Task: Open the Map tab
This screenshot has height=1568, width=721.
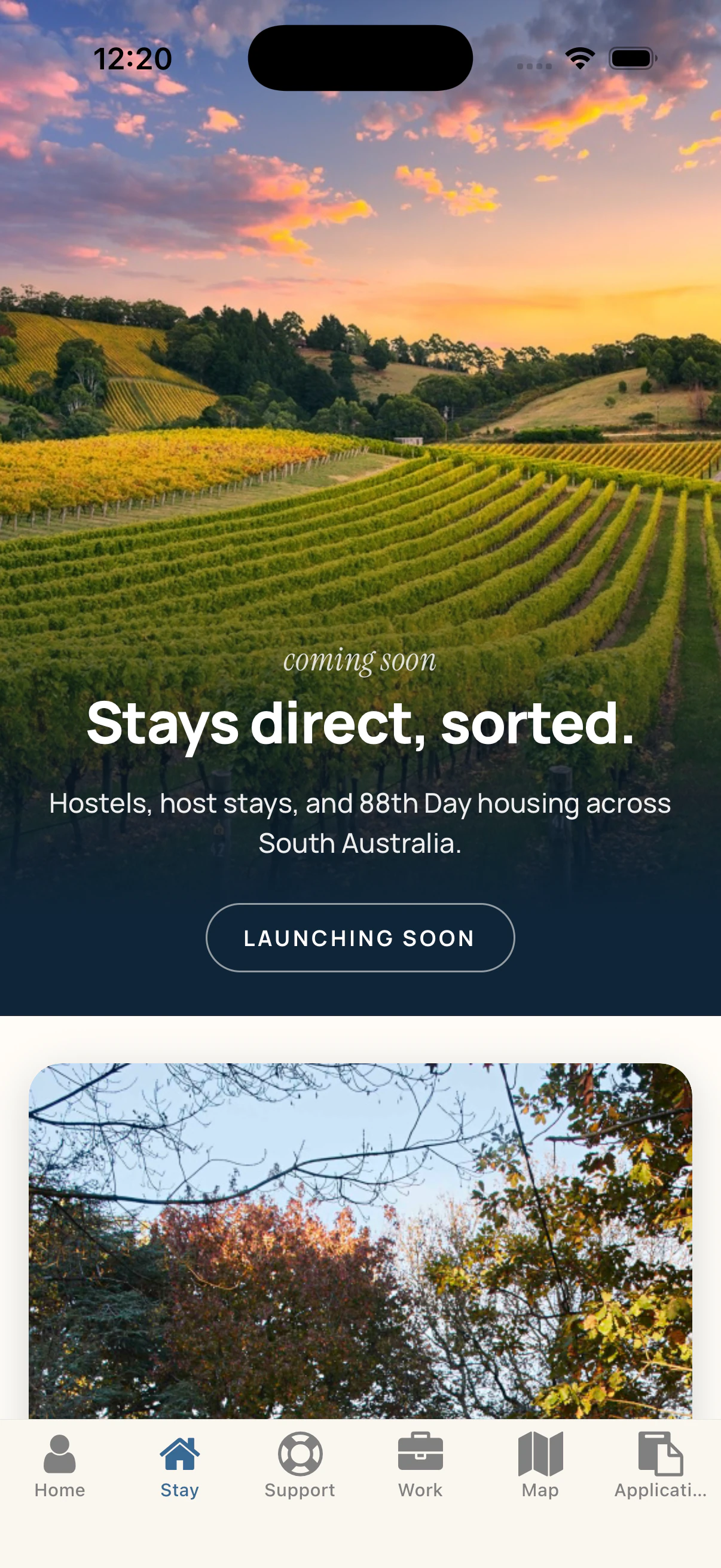Action: point(540,1465)
